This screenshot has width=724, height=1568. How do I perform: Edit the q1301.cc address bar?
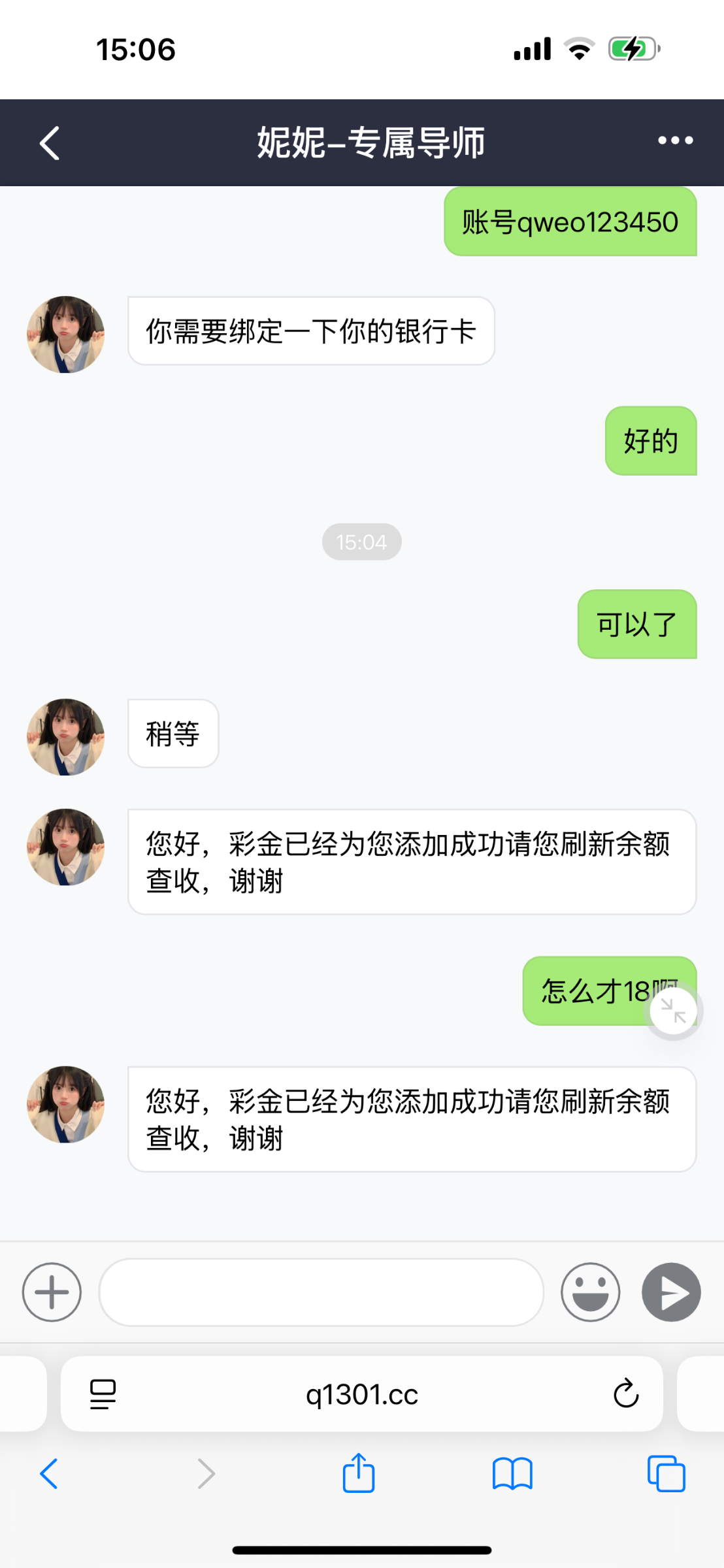click(x=362, y=1394)
